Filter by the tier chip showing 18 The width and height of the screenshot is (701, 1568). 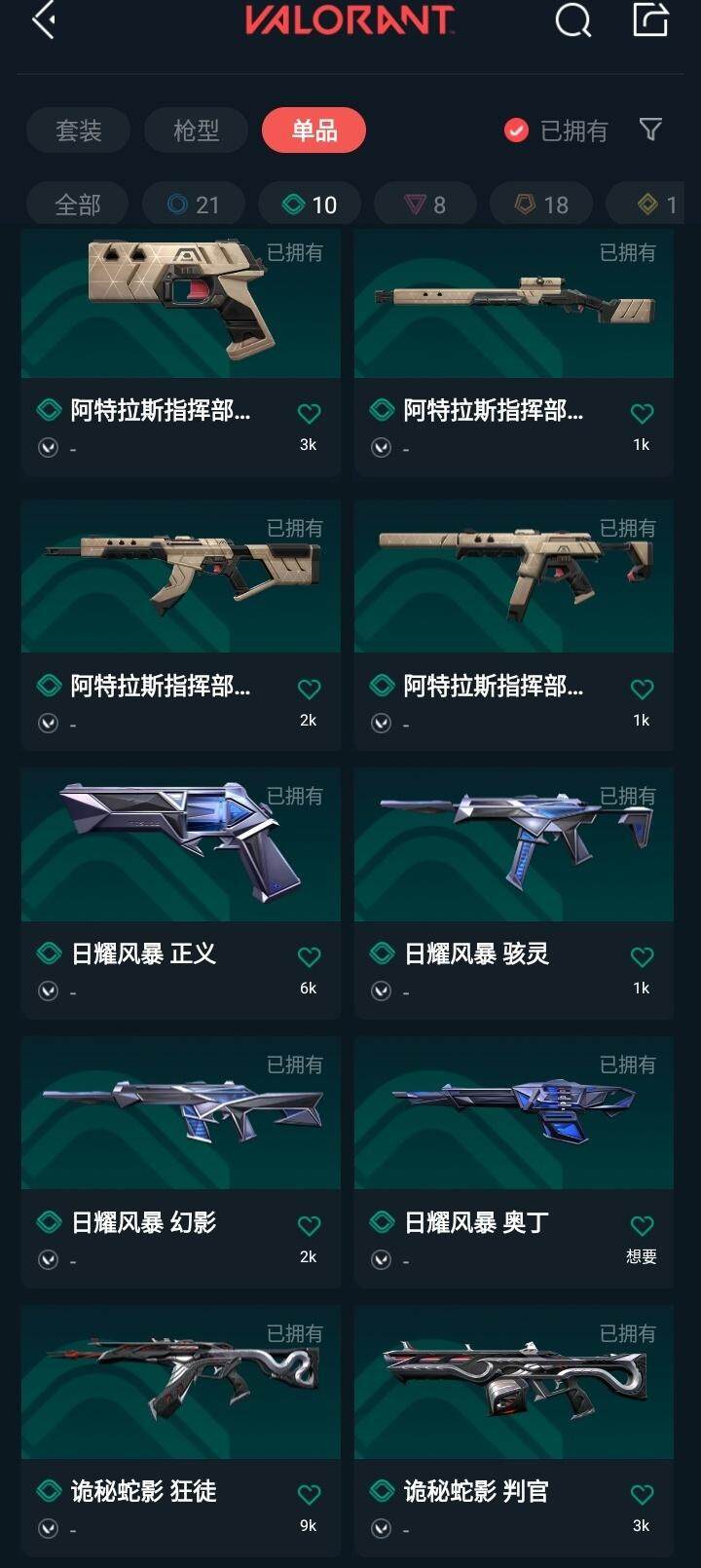pyautogui.click(x=541, y=205)
